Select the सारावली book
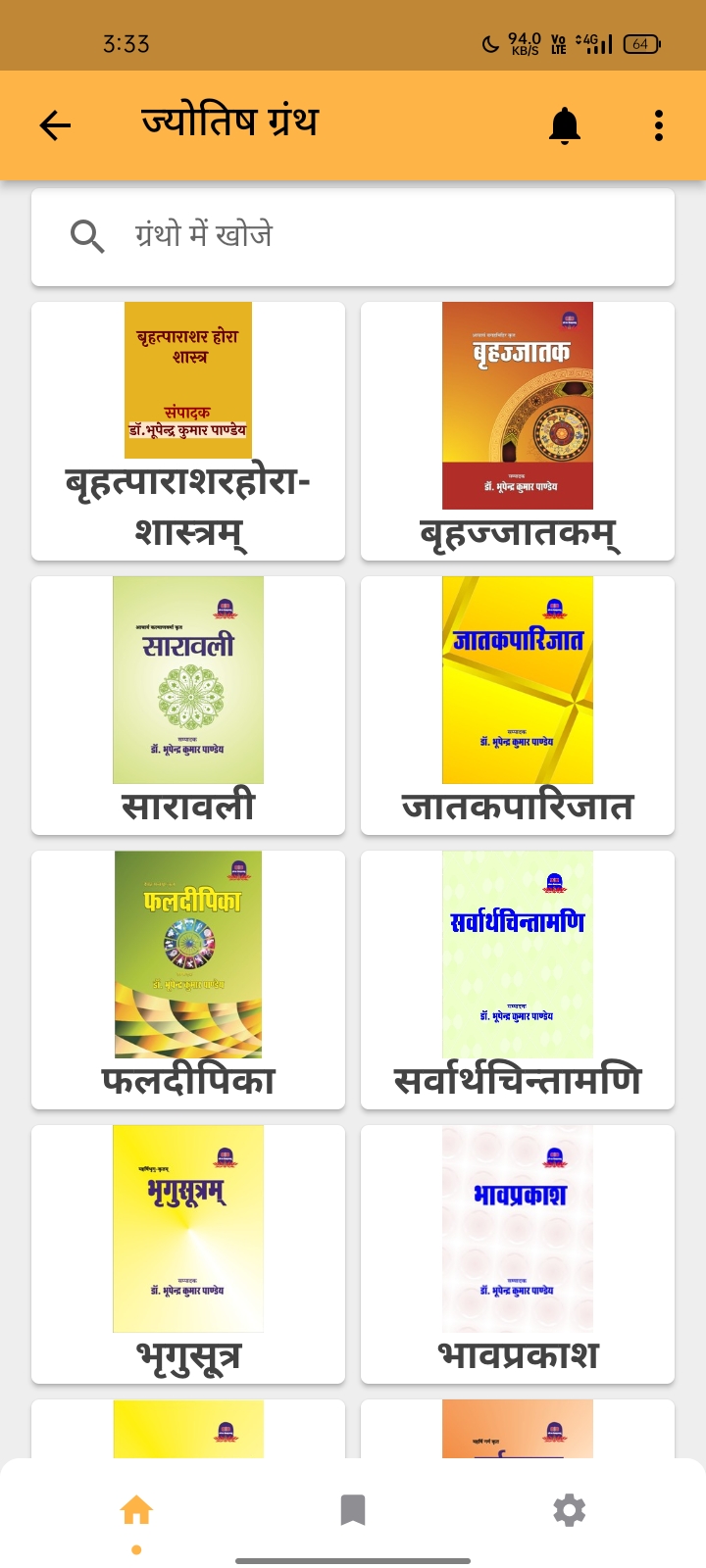The image size is (706, 1568). click(188, 706)
